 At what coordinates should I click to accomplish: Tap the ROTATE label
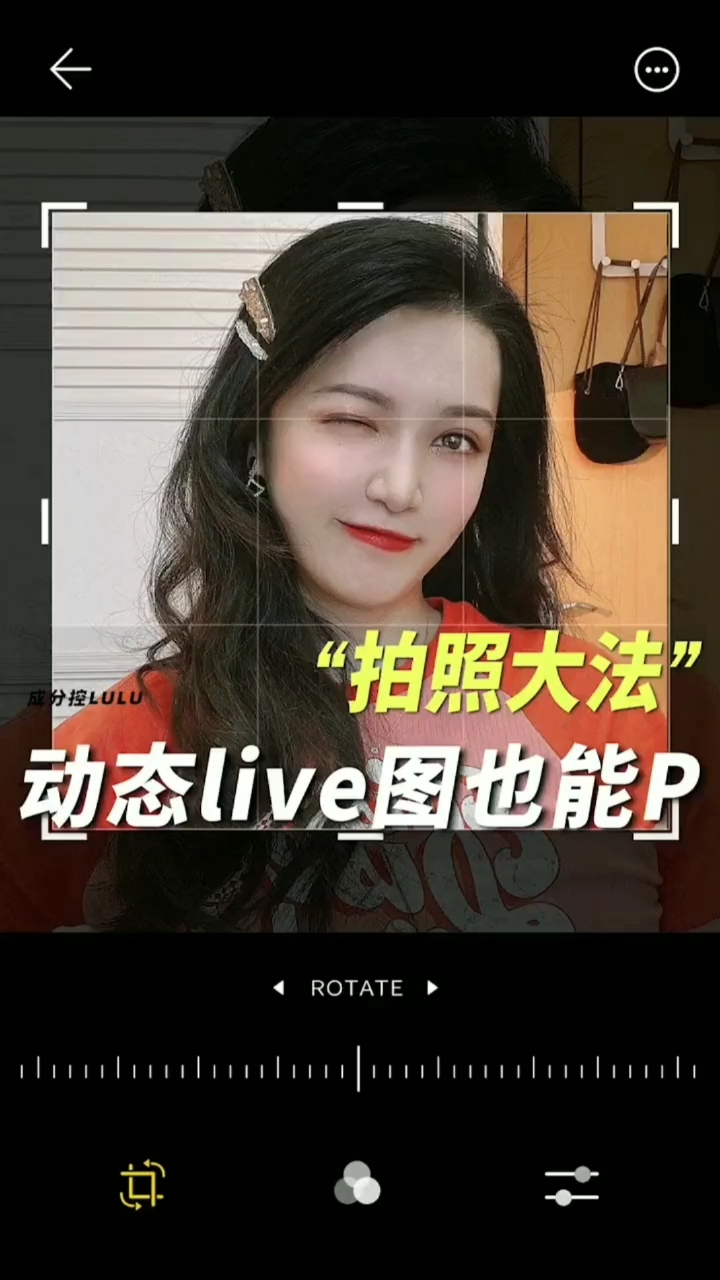356,988
